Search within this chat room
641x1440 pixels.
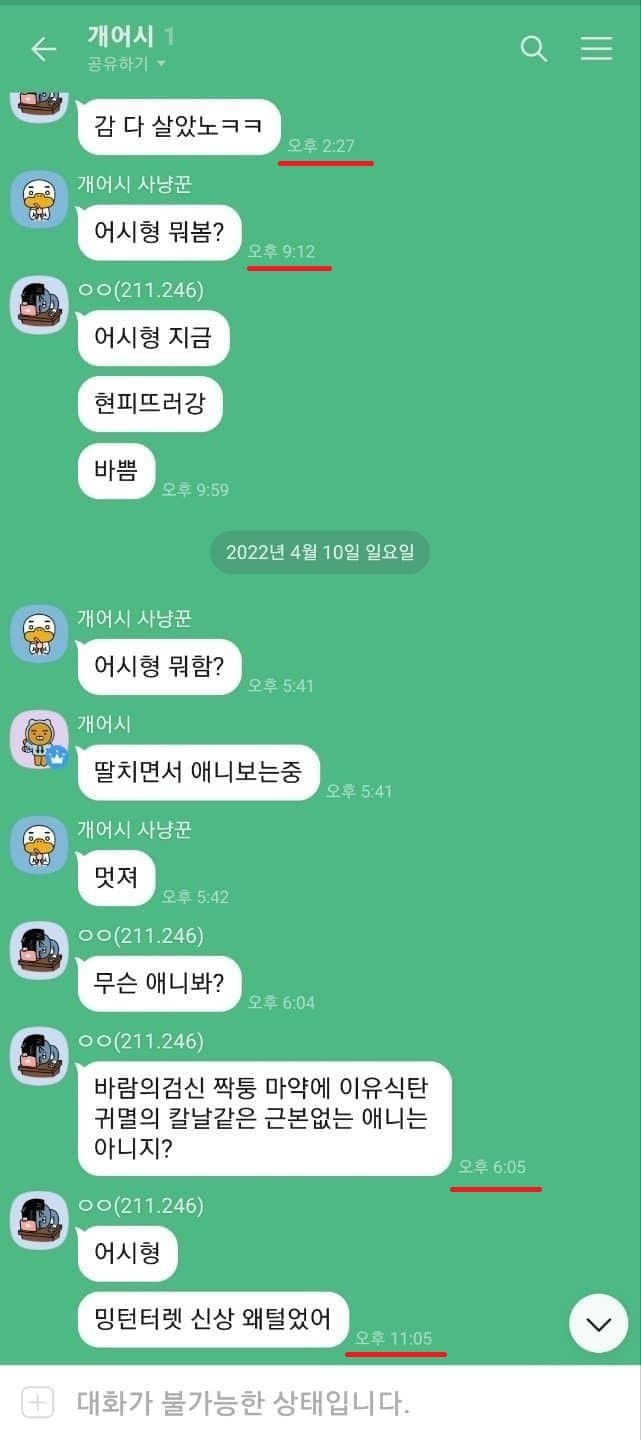coord(534,49)
